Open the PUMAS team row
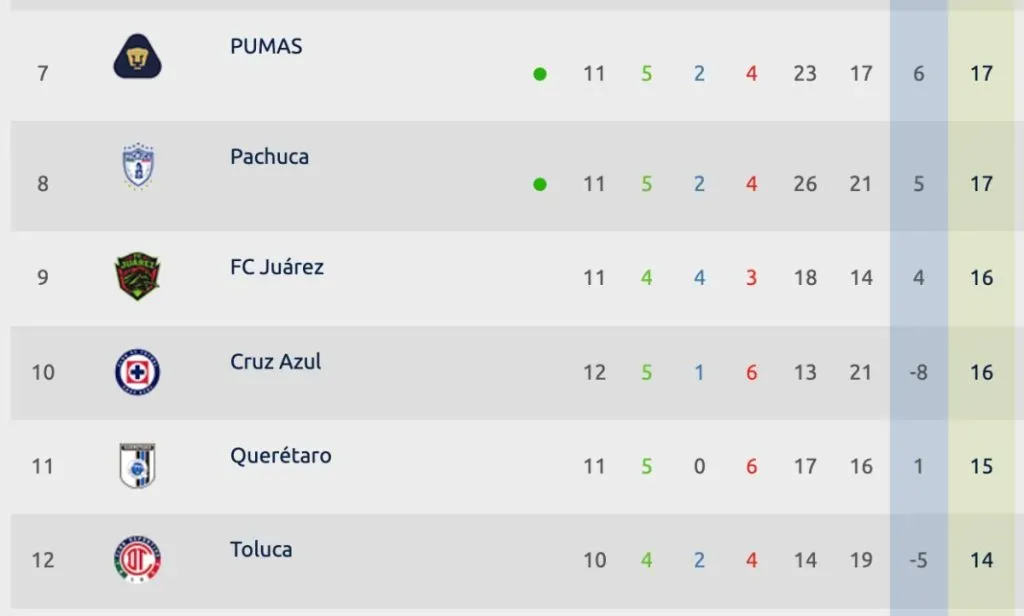Viewport: 1024px width, 616px height. coord(266,47)
